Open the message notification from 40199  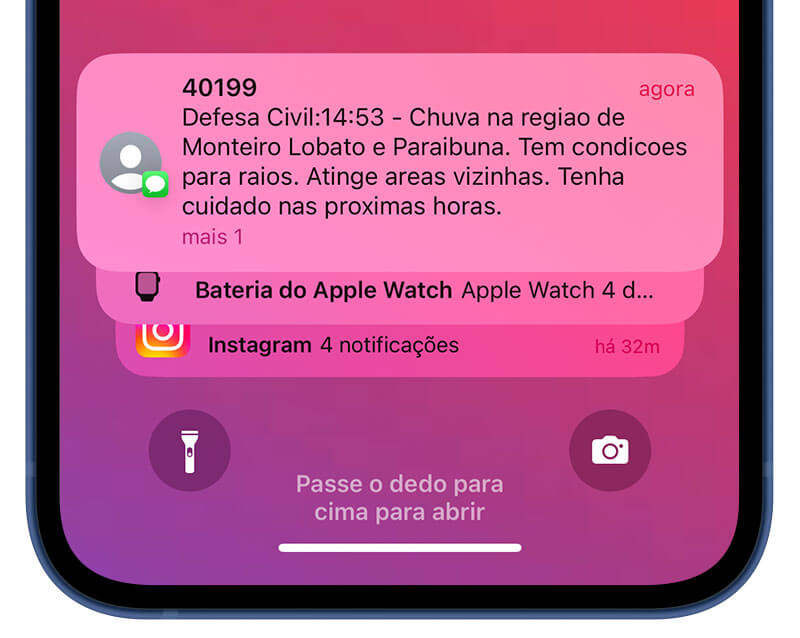tap(400, 160)
